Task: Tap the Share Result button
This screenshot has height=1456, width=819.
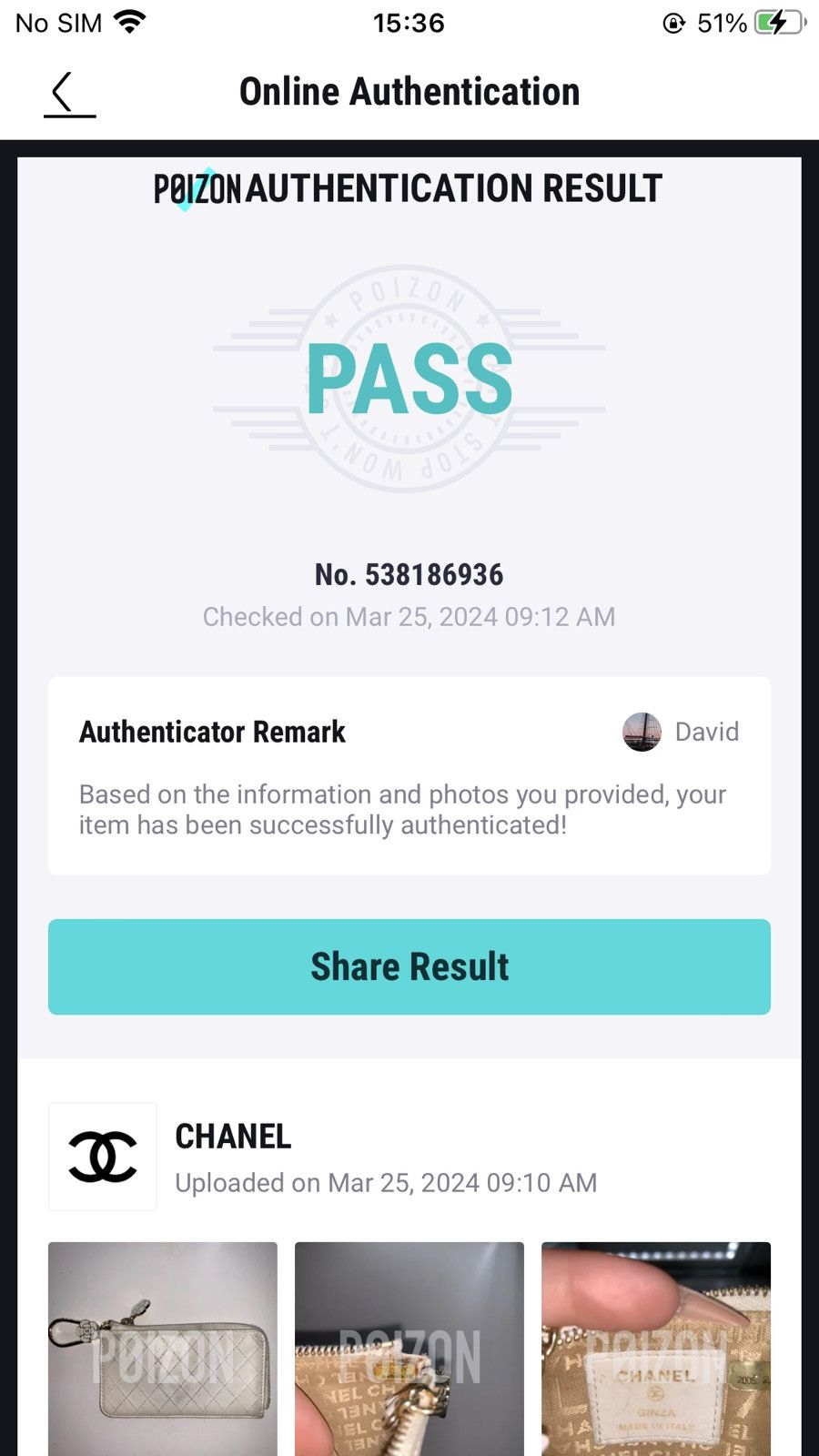Action: coord(409,966)
